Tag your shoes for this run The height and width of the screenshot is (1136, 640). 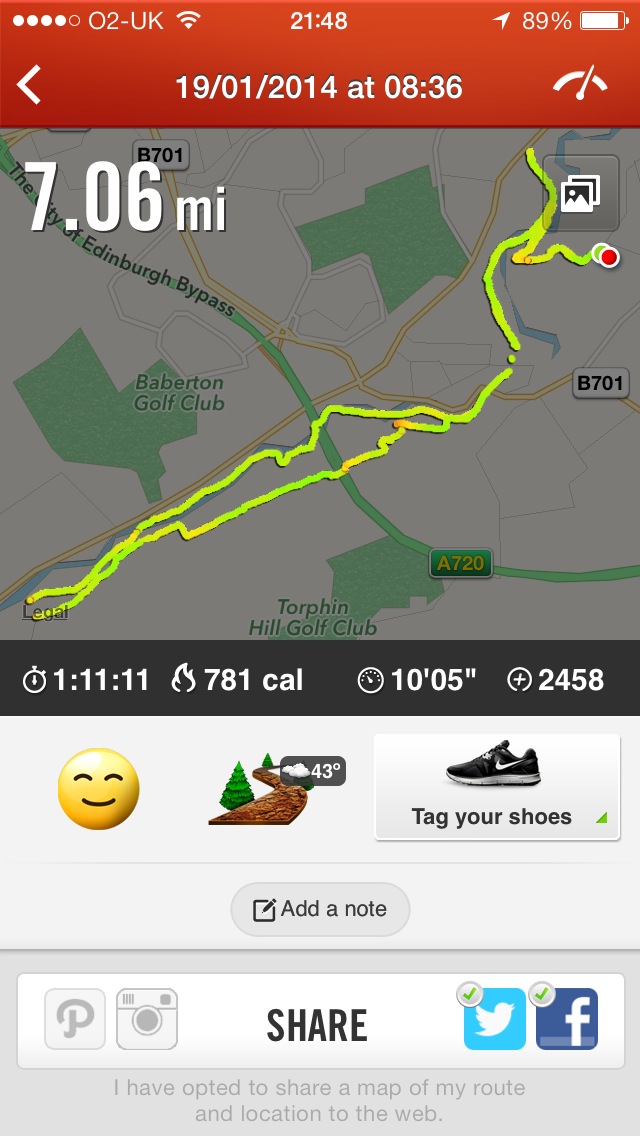point(497,787)
